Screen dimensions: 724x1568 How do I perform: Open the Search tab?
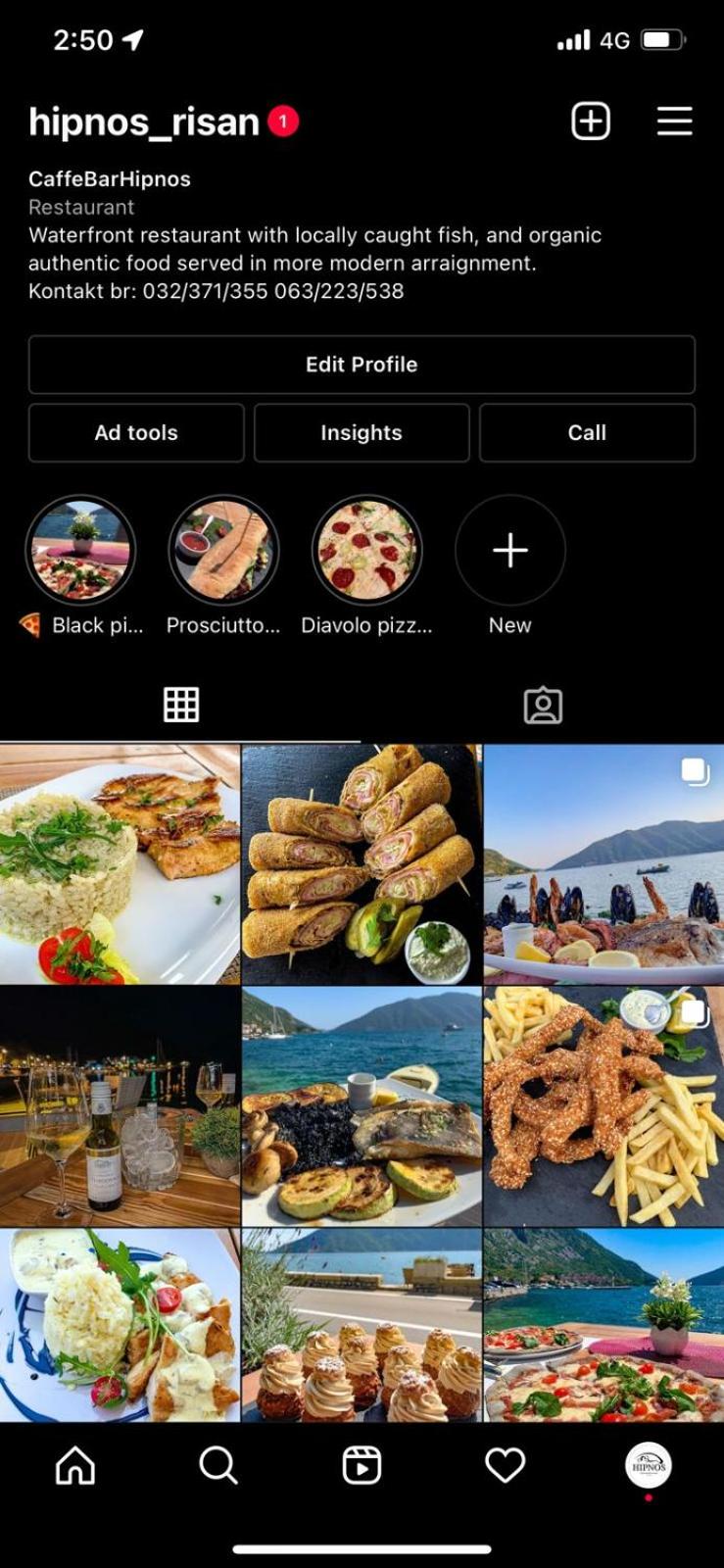218,1466
